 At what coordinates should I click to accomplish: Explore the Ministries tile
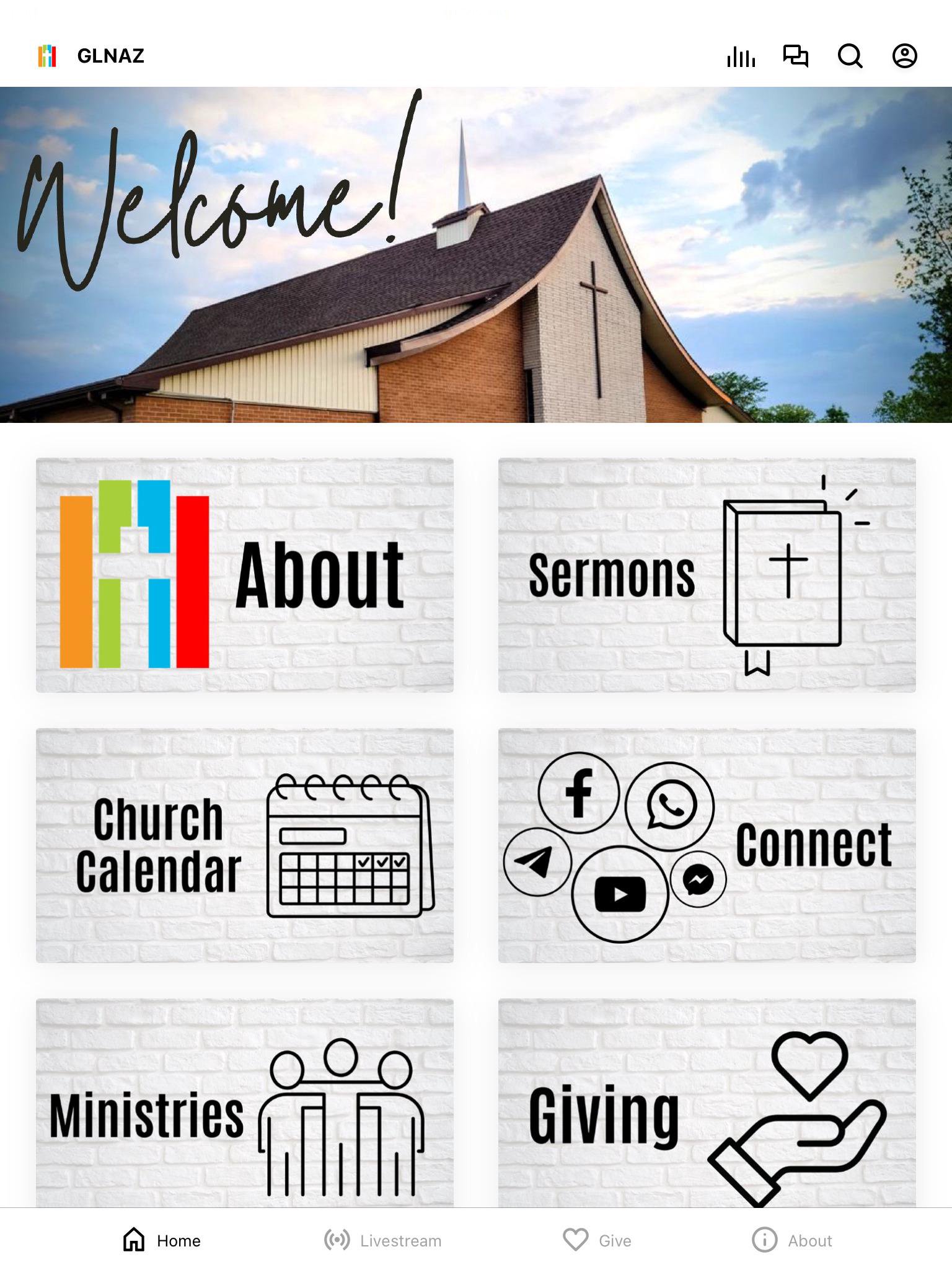(x=245, y=1104)
